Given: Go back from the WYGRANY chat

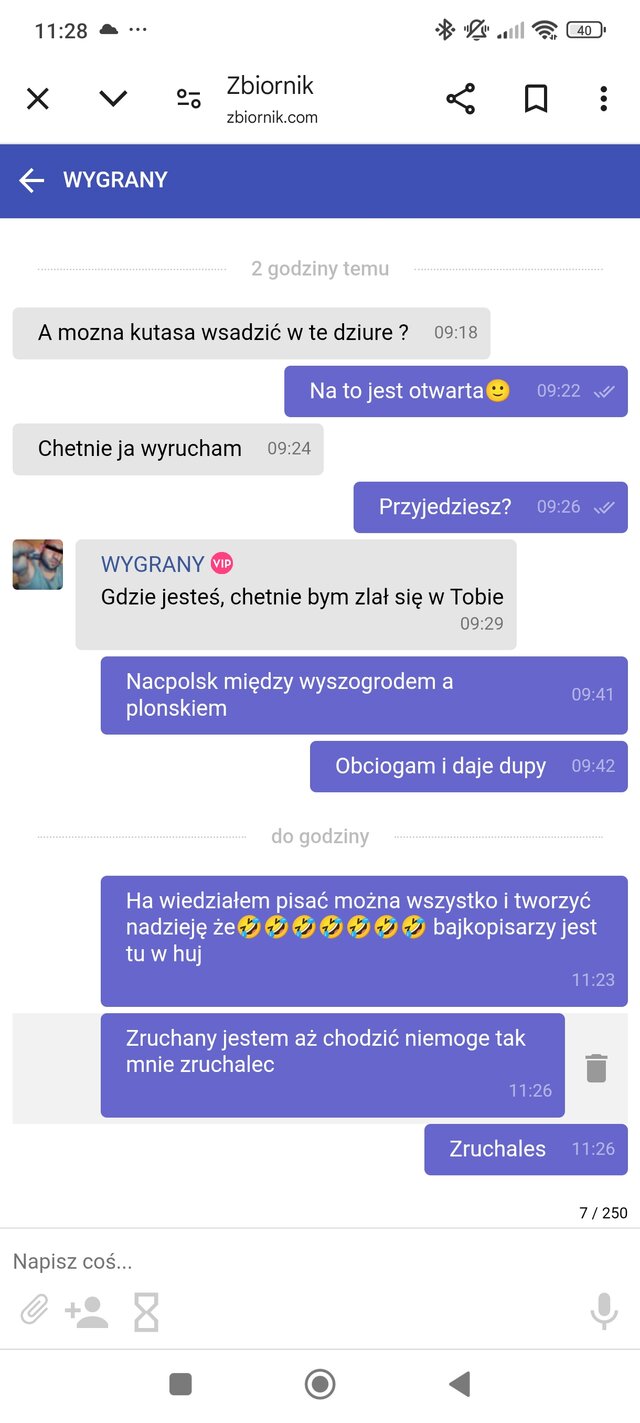Looking at the screenshot, I should (32, 180).
